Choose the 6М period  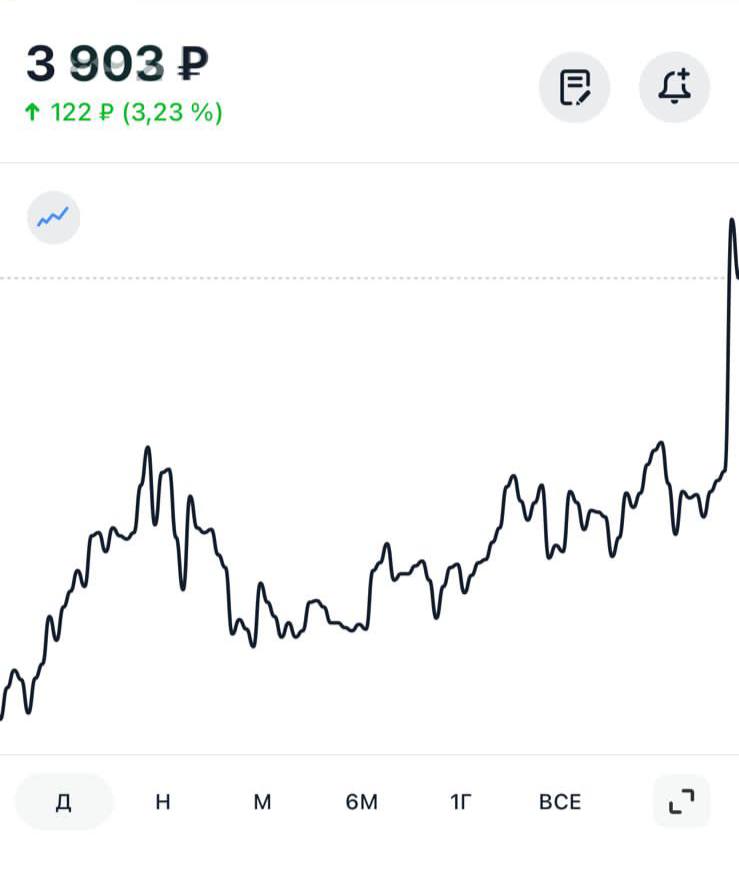pyautogui.click(x=362, y=802)
